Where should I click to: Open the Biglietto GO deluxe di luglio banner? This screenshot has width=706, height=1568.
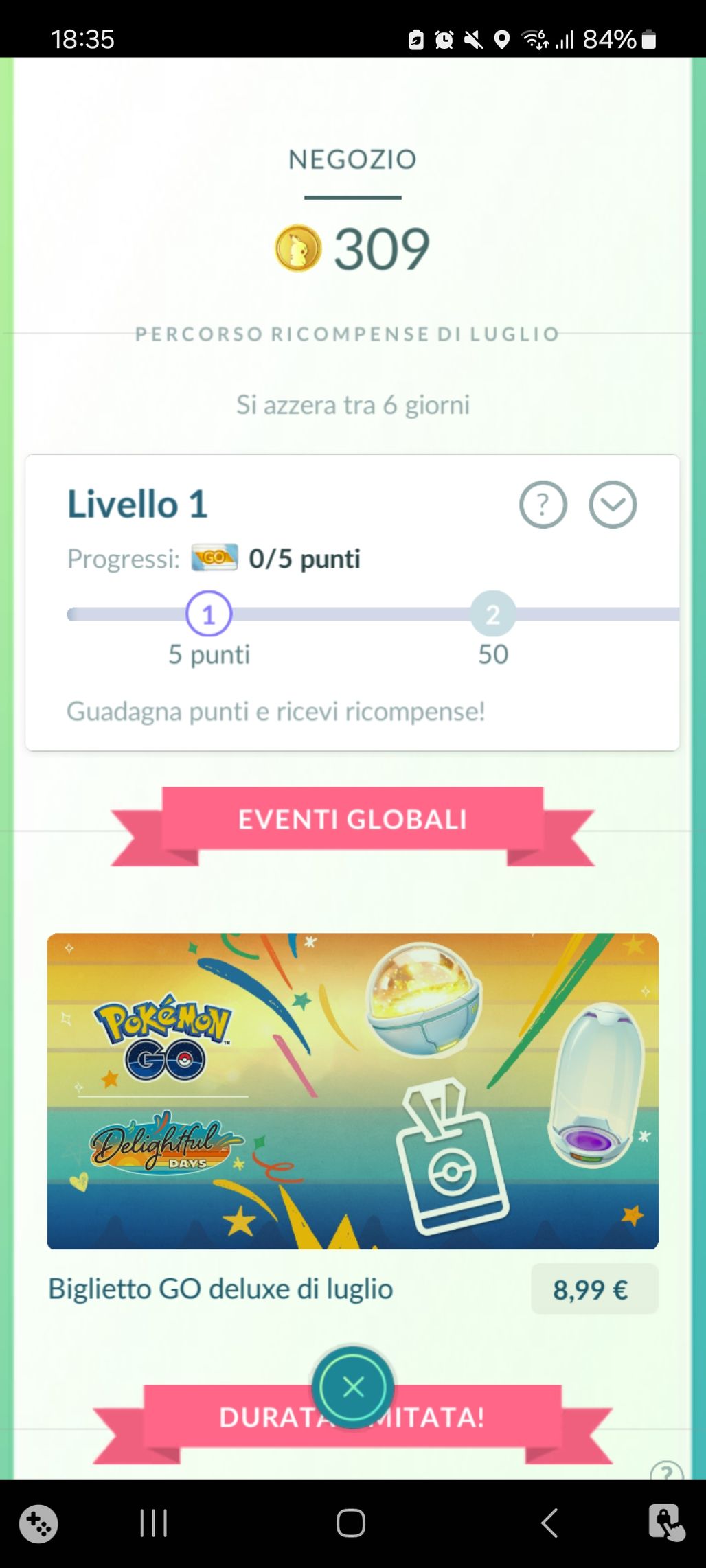coord(352,1091)
